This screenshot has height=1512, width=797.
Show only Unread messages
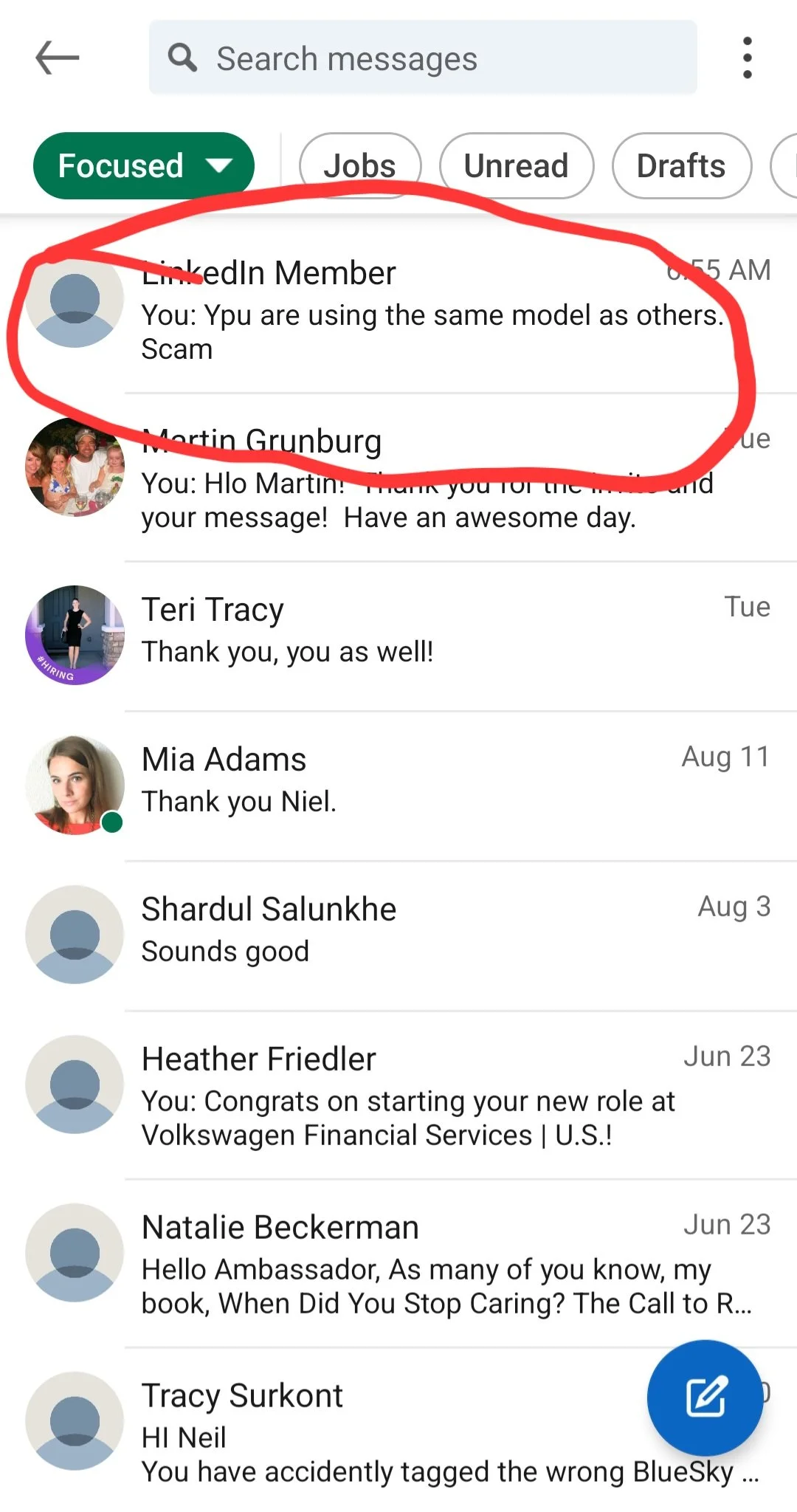point(517,165)
